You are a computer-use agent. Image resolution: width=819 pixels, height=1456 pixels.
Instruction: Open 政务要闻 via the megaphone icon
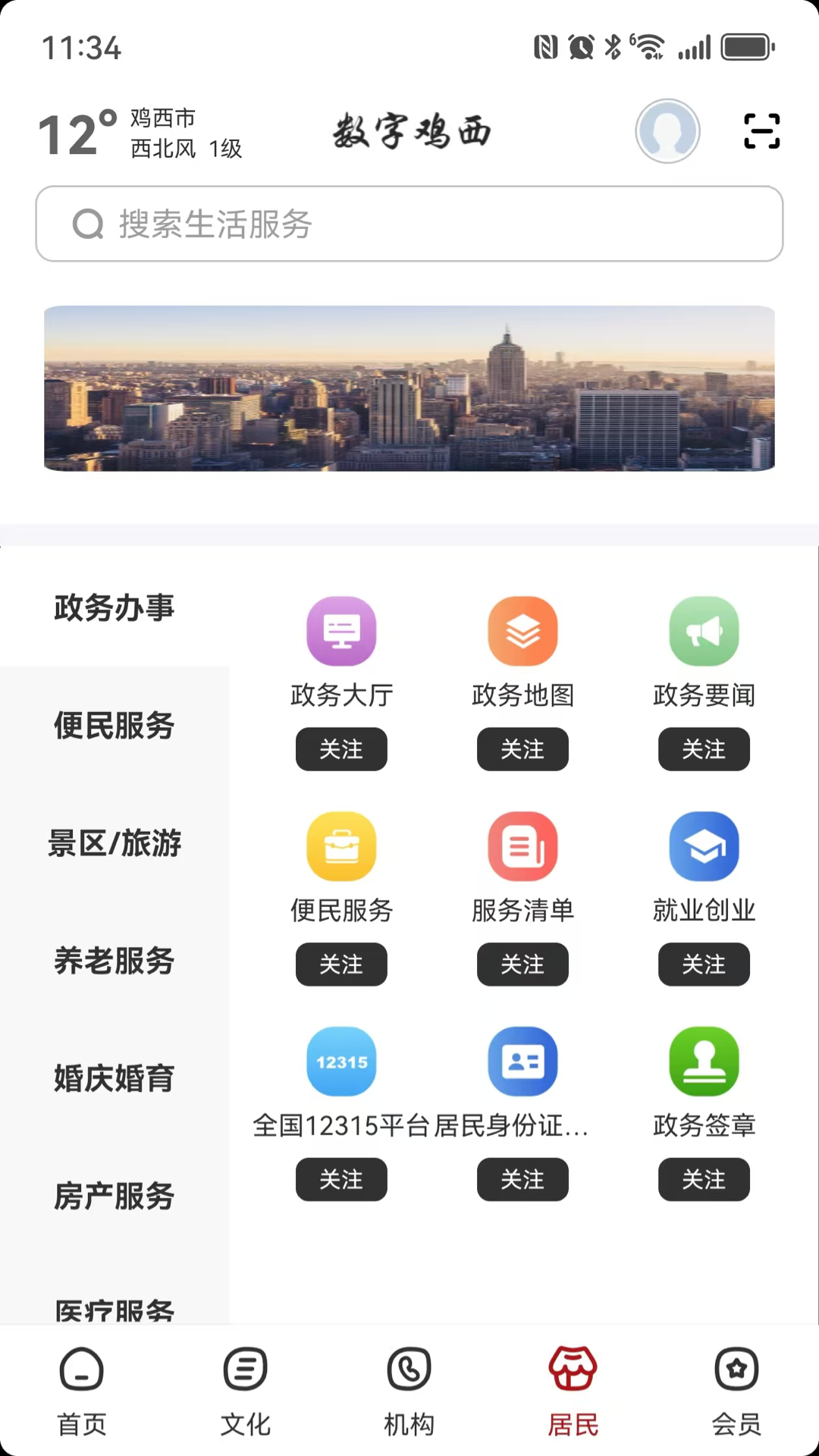(x=704, y=630)
